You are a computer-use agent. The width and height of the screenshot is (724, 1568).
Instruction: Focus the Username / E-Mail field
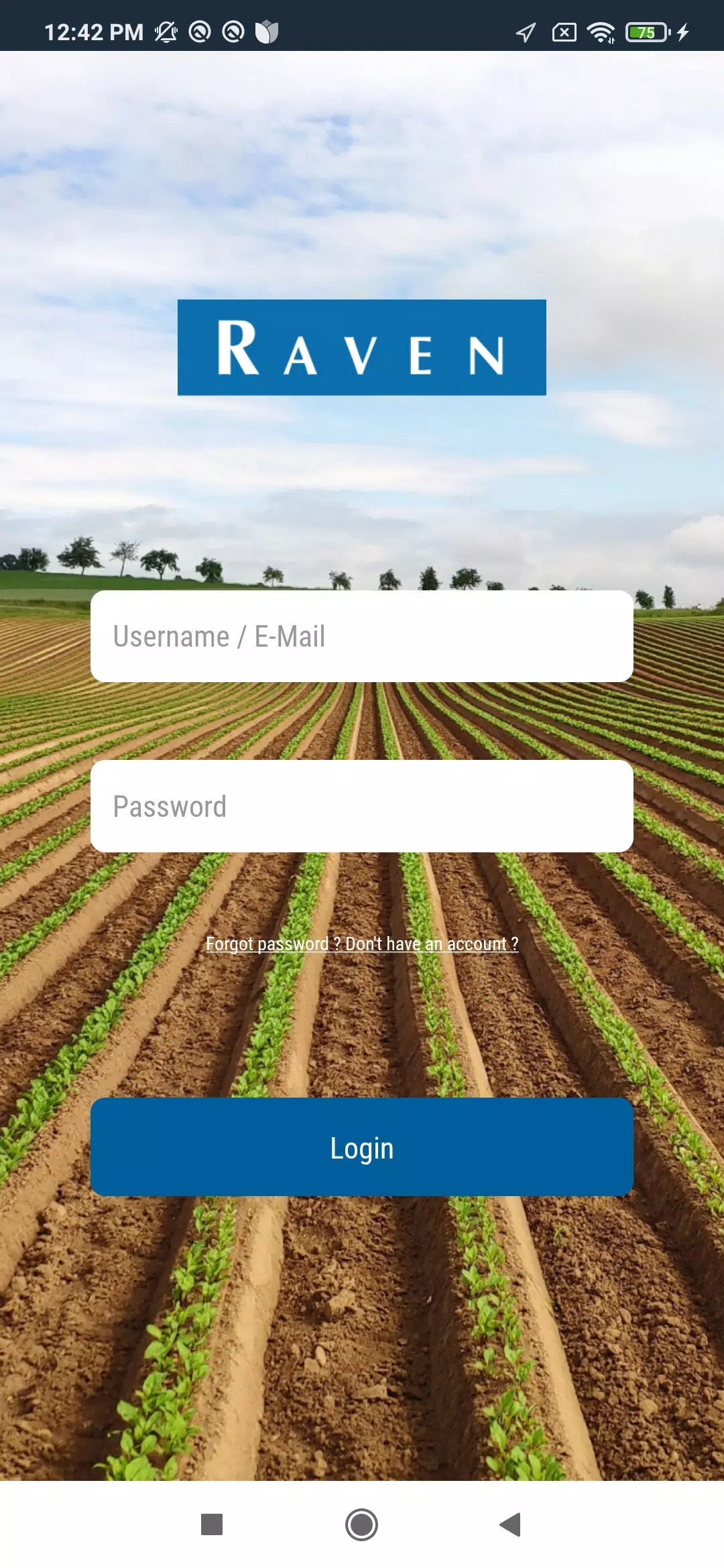point(362,636)
